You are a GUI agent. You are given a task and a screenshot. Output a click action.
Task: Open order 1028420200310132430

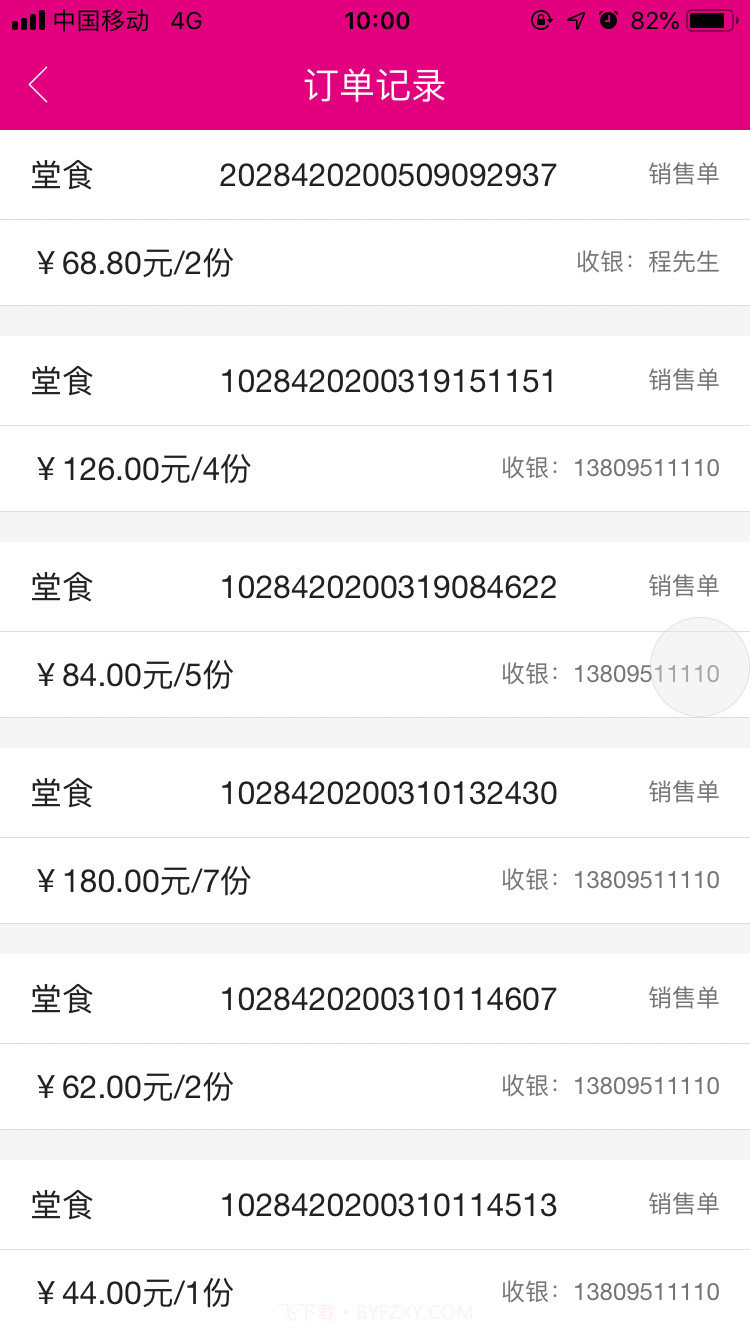click(390, 793)
